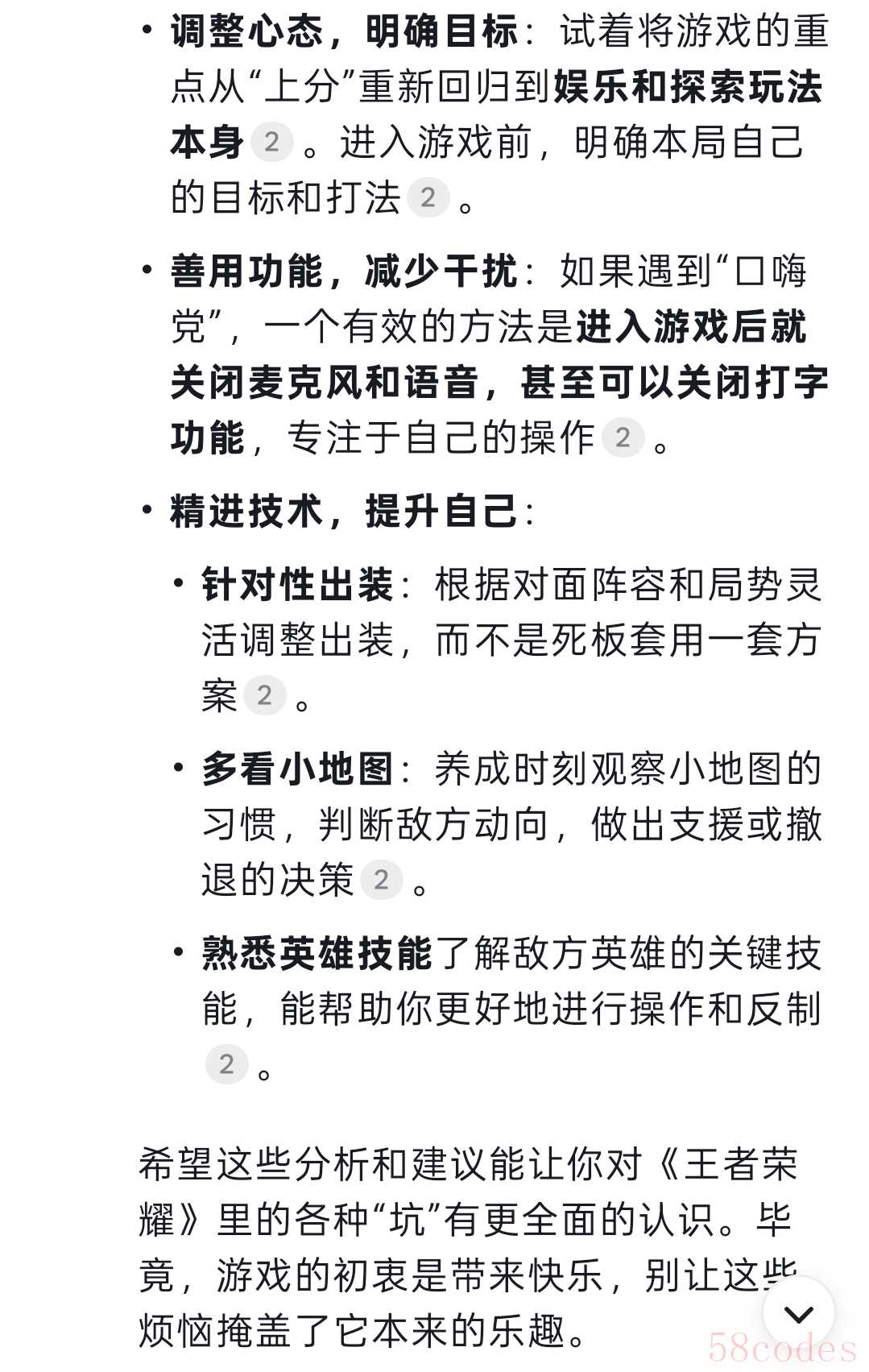Open citation 2 after 死板套用一套方案
This screenshot has width=869, height=1372.
point(264,695)
